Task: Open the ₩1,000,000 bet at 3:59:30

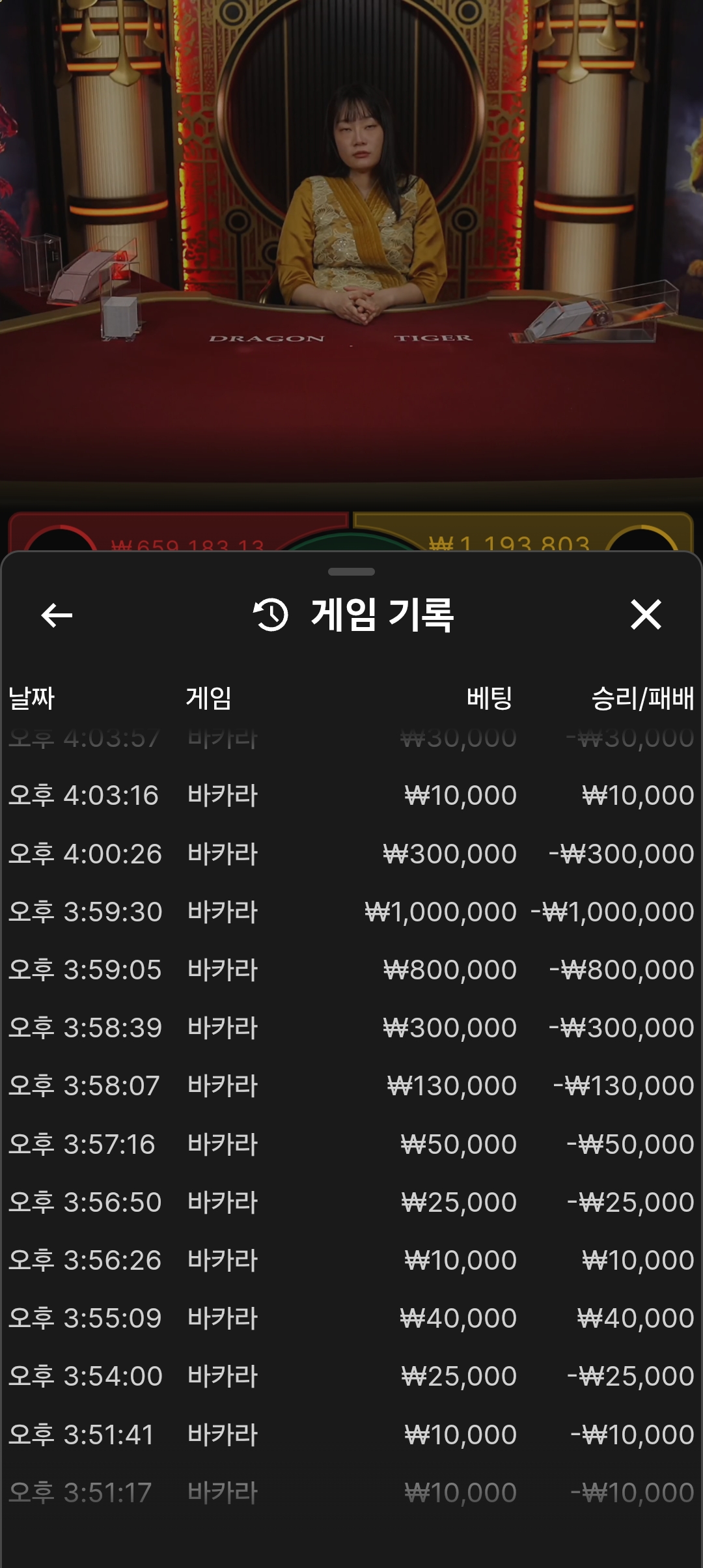Action: (x=351, y=912)
